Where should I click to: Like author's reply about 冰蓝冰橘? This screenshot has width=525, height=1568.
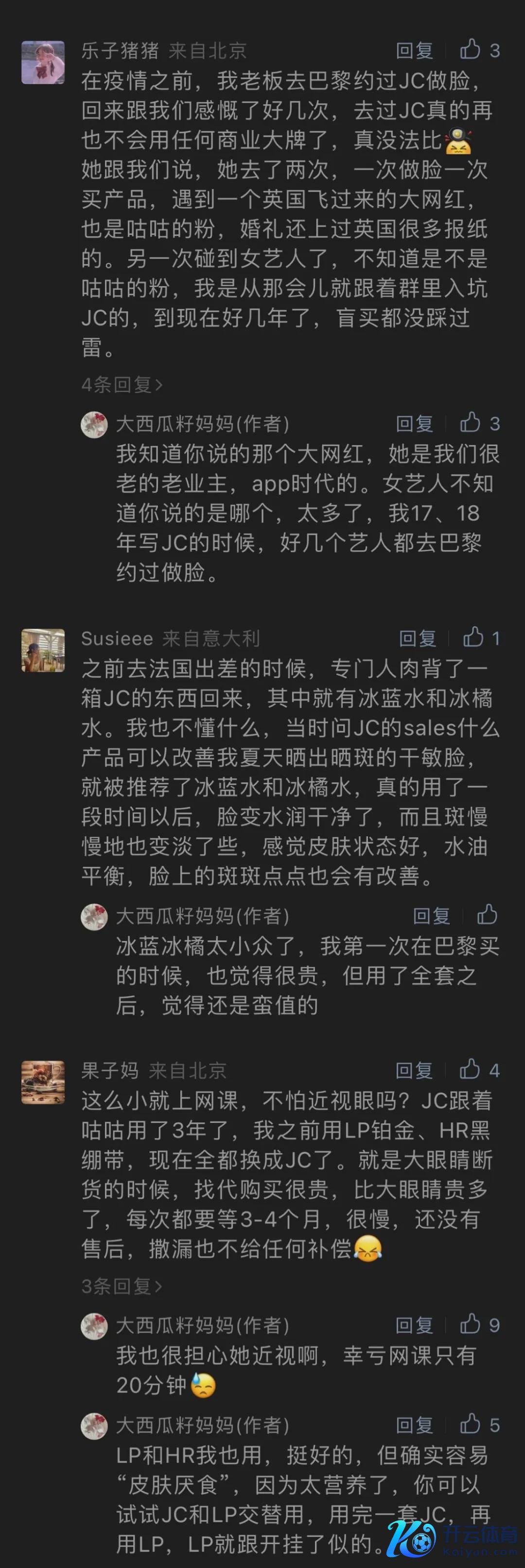click(487, 915)
